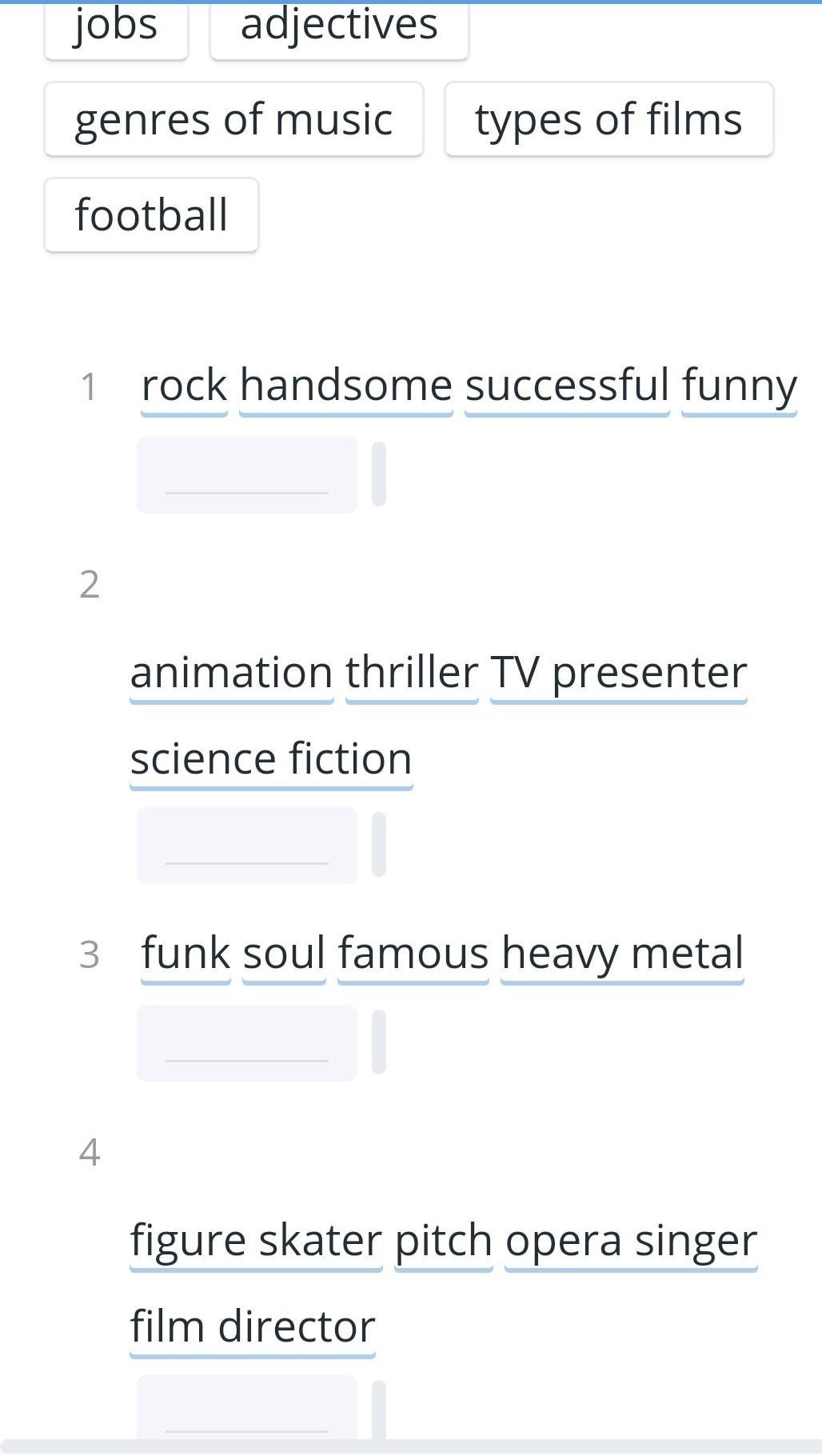Image resolution: width=822 pixels, height=1456 pixels.
Task: Tap heavy metal in question 3
Action: pos(623,954)
